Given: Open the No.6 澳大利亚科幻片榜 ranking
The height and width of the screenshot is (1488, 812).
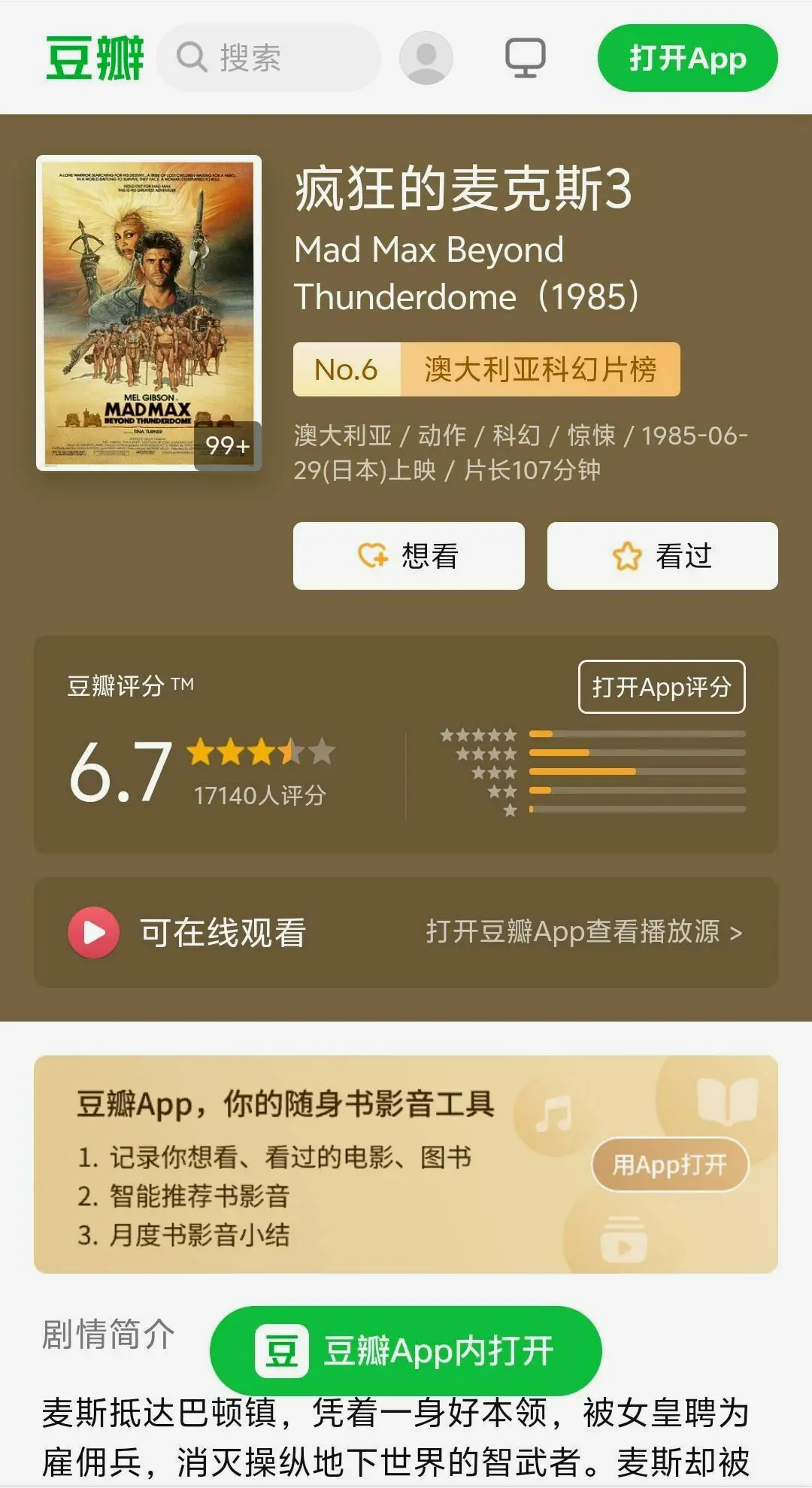Looking at the screenshot, I should tap(486, 369).
